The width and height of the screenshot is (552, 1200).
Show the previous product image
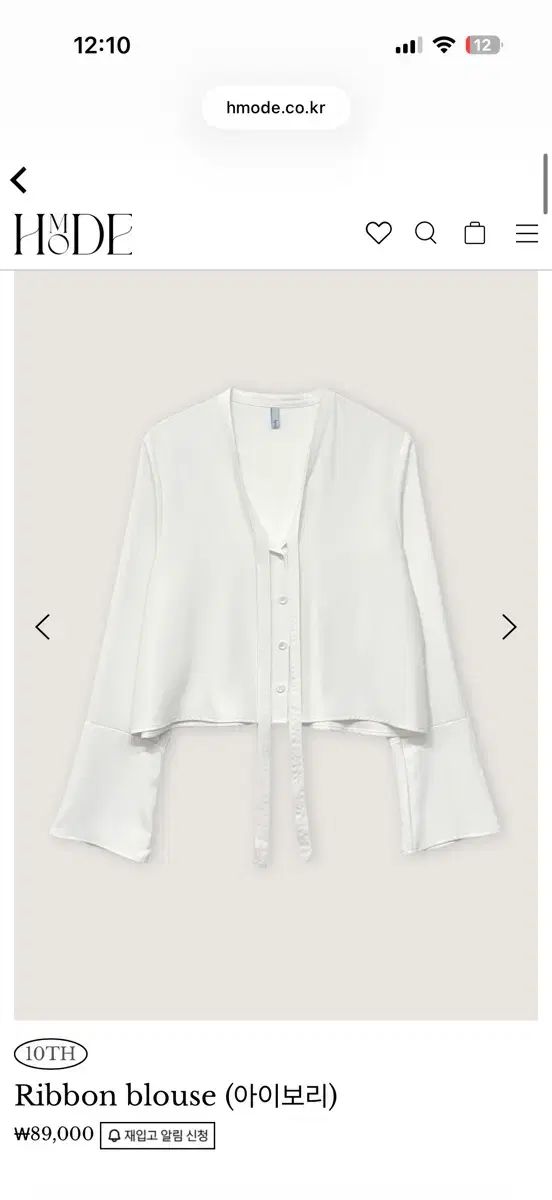click(42, 627)
